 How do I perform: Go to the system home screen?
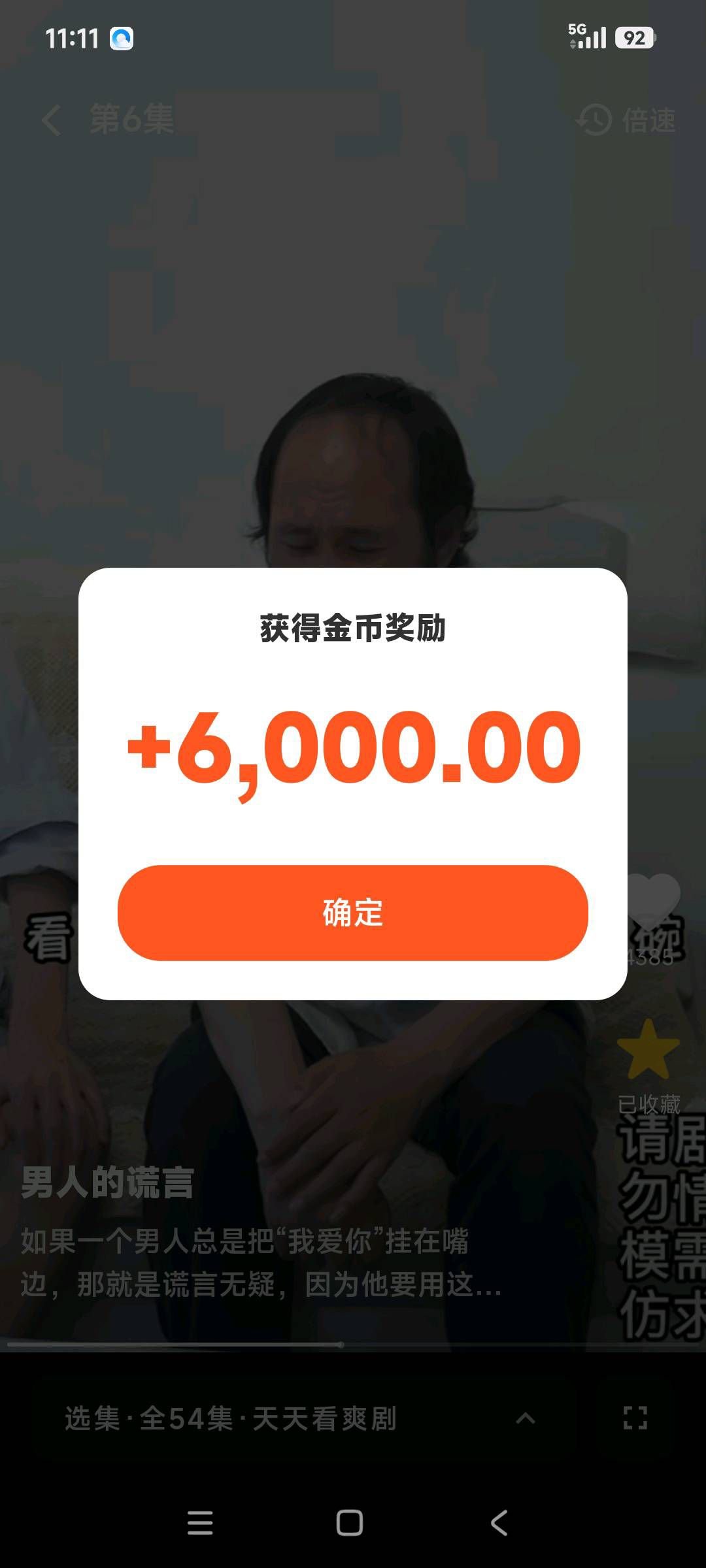350,1522
